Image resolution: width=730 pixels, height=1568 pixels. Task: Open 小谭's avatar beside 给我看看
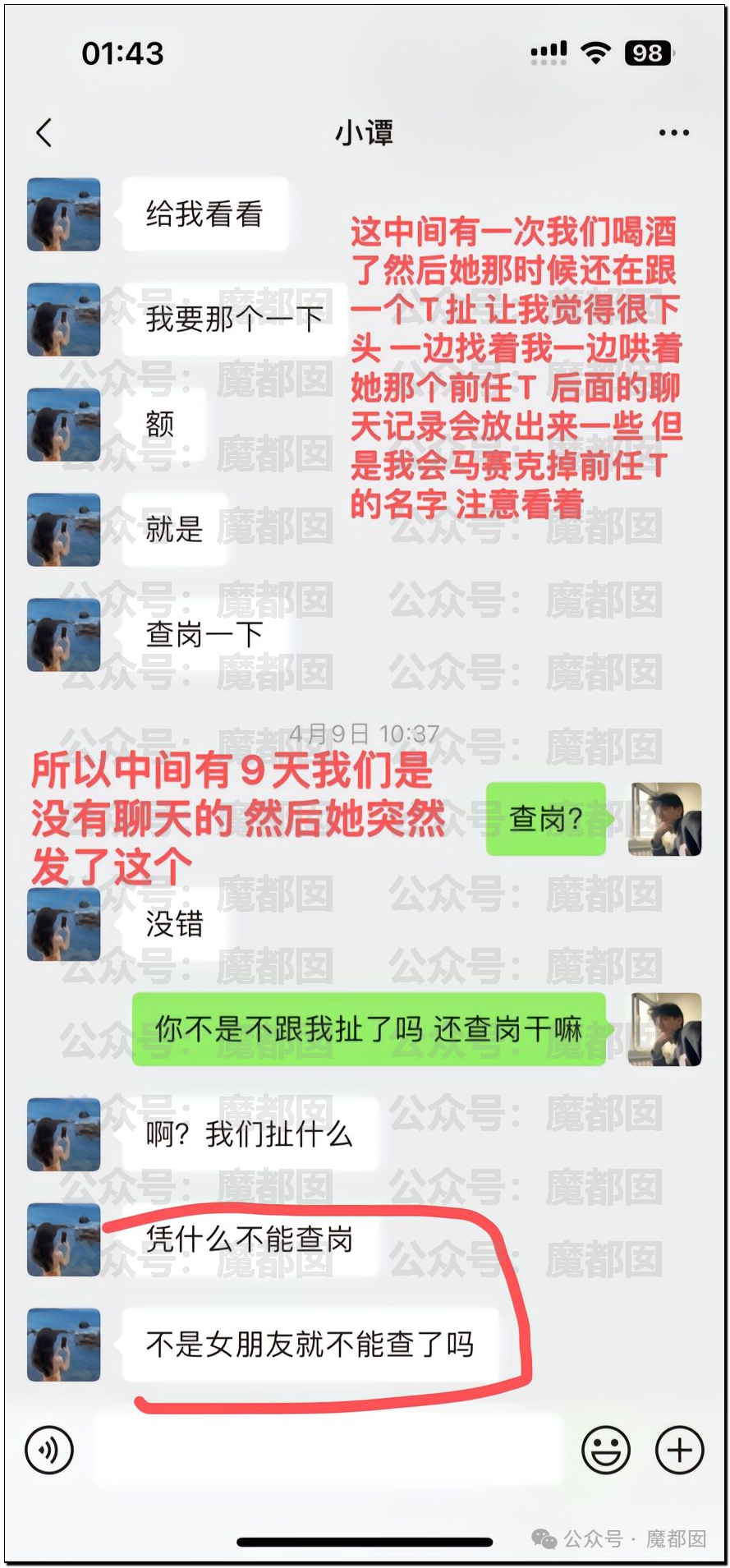pos(64,214)
